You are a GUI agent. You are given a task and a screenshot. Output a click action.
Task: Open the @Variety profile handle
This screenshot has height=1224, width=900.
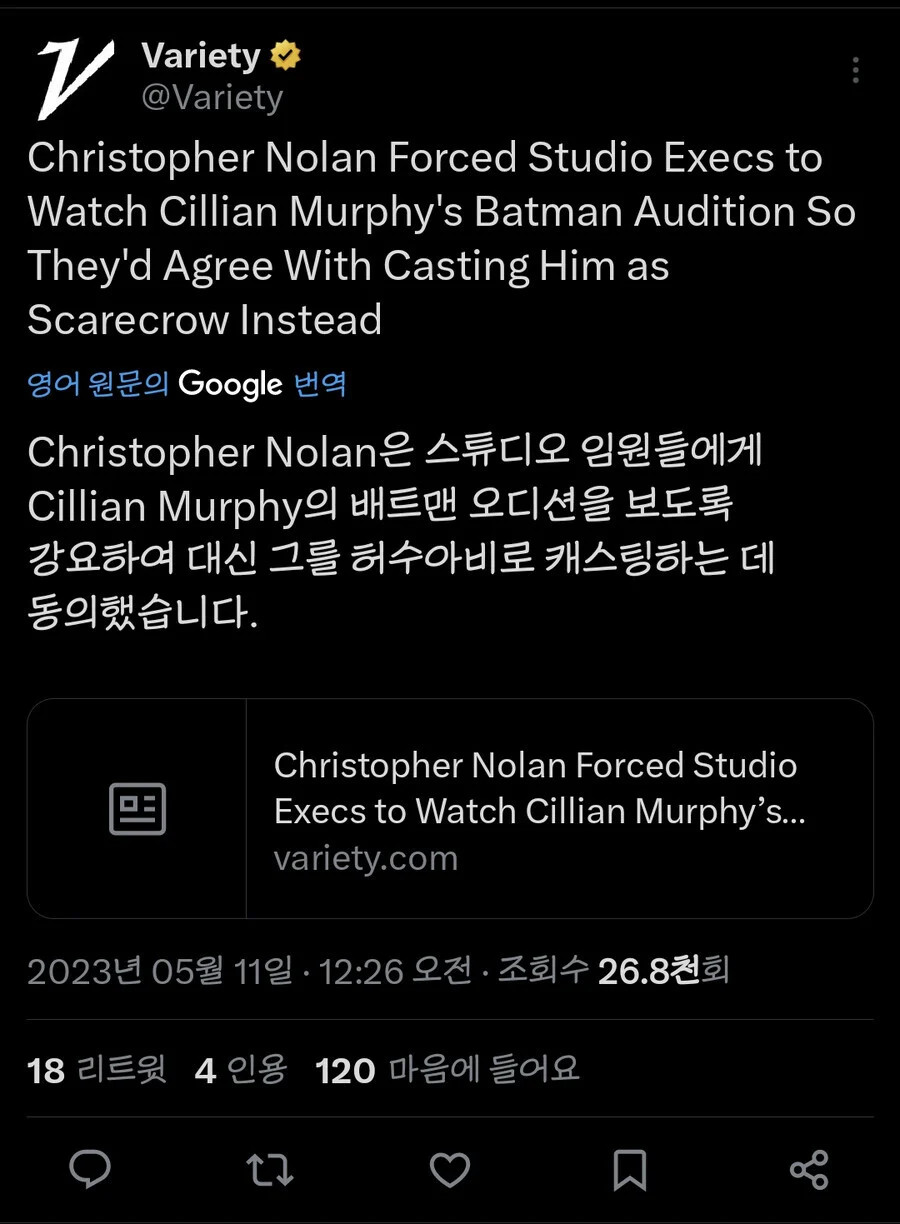(212, 98)
